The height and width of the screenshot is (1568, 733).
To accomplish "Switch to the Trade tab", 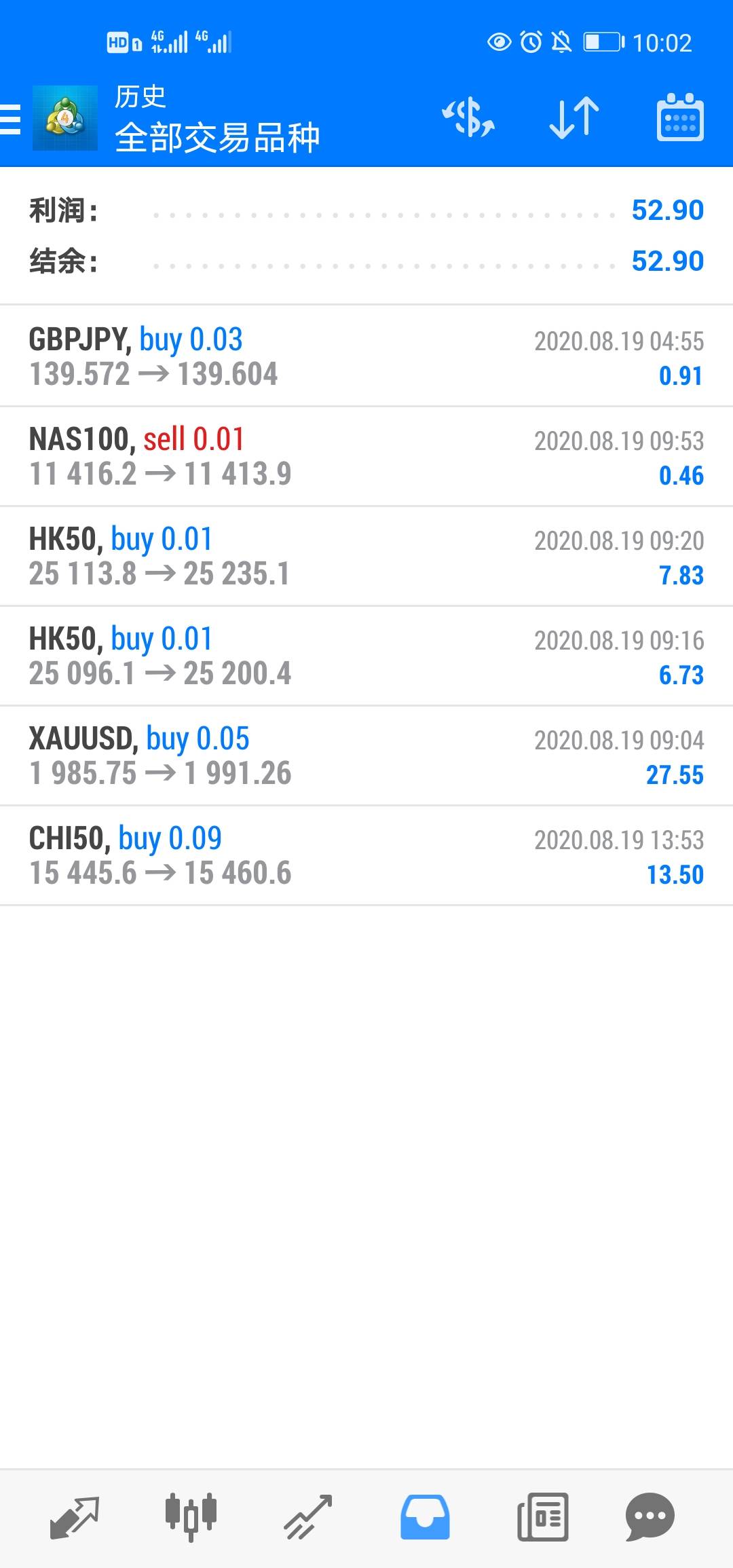I will click(x=308, y=1516).
